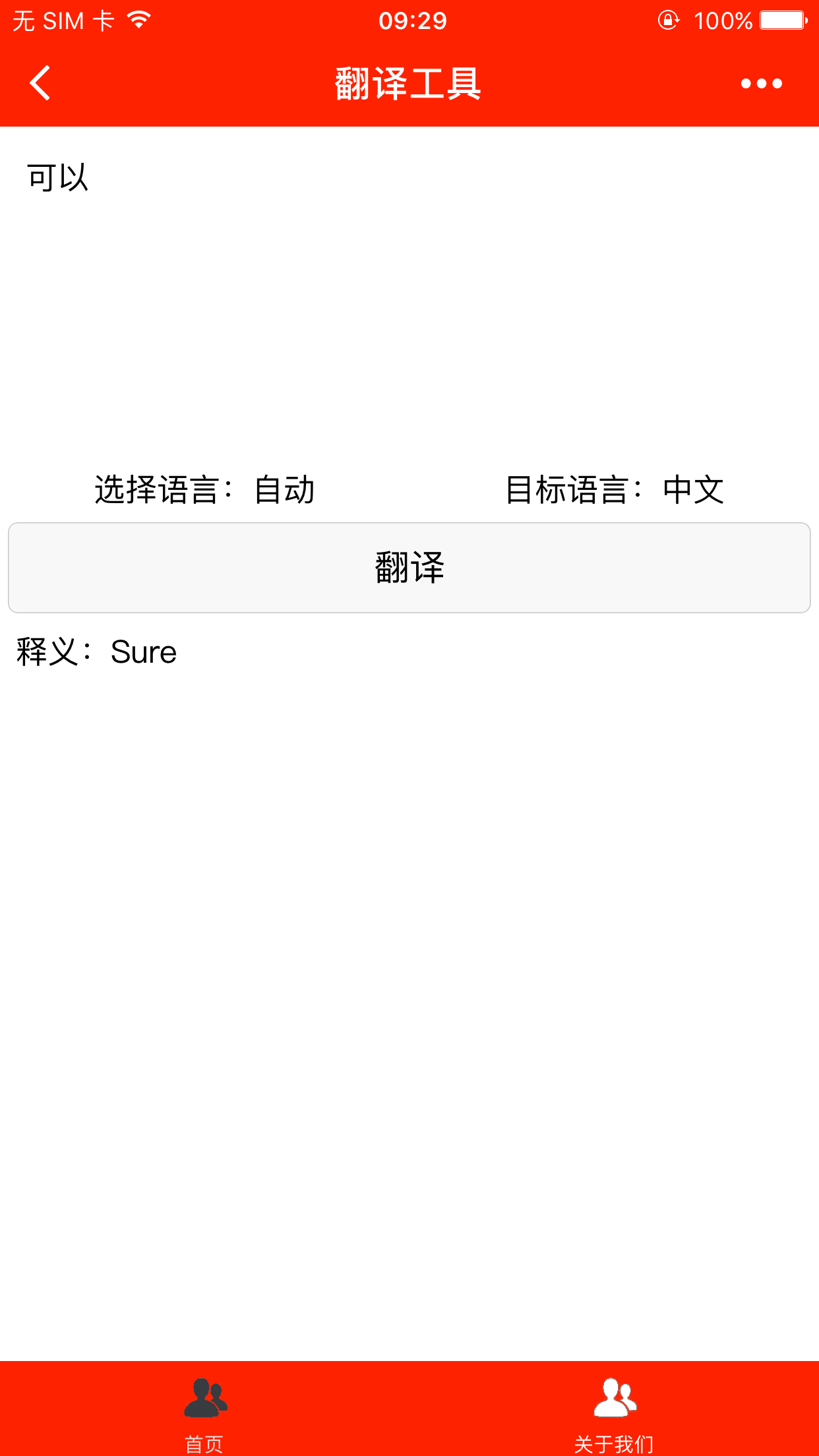Tap the text field containing 可以
The width and height of the screenshot is (819, 1456).
409,284
